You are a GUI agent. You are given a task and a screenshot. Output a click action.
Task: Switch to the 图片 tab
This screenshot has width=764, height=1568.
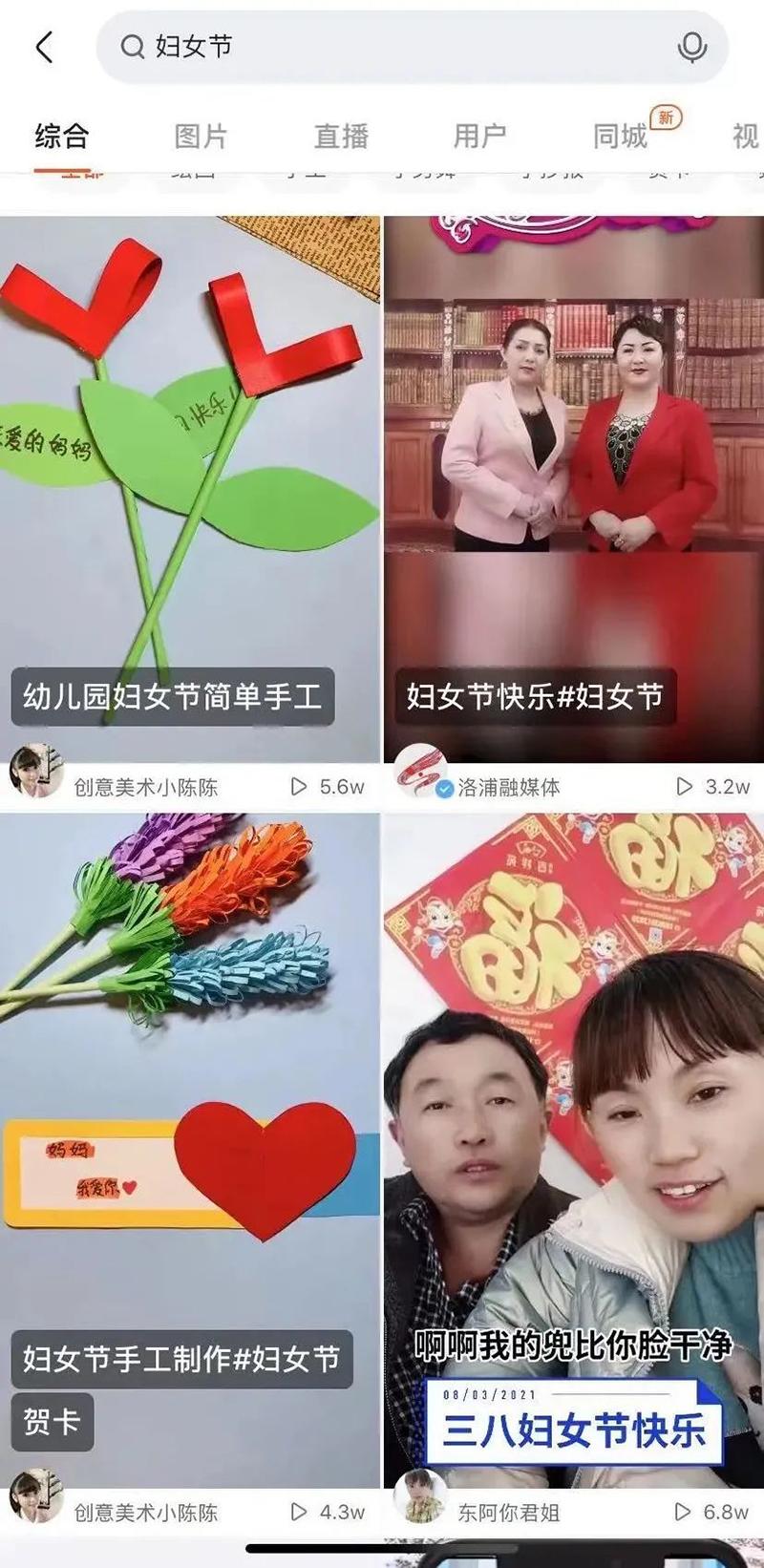(x=201, y=137)
